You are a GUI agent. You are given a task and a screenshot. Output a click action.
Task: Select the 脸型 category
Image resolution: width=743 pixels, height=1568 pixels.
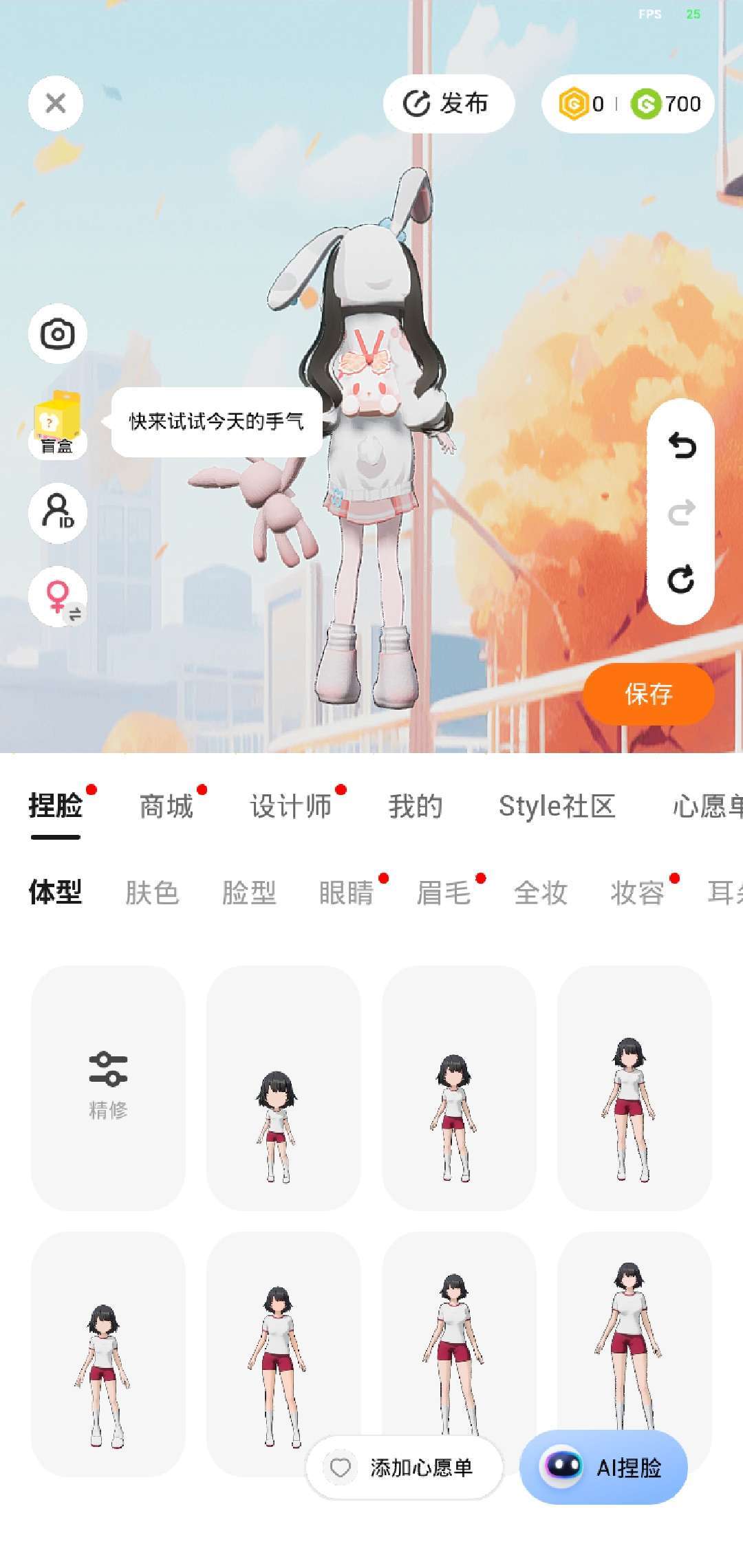pyautogui.click(x=249, y=893)
